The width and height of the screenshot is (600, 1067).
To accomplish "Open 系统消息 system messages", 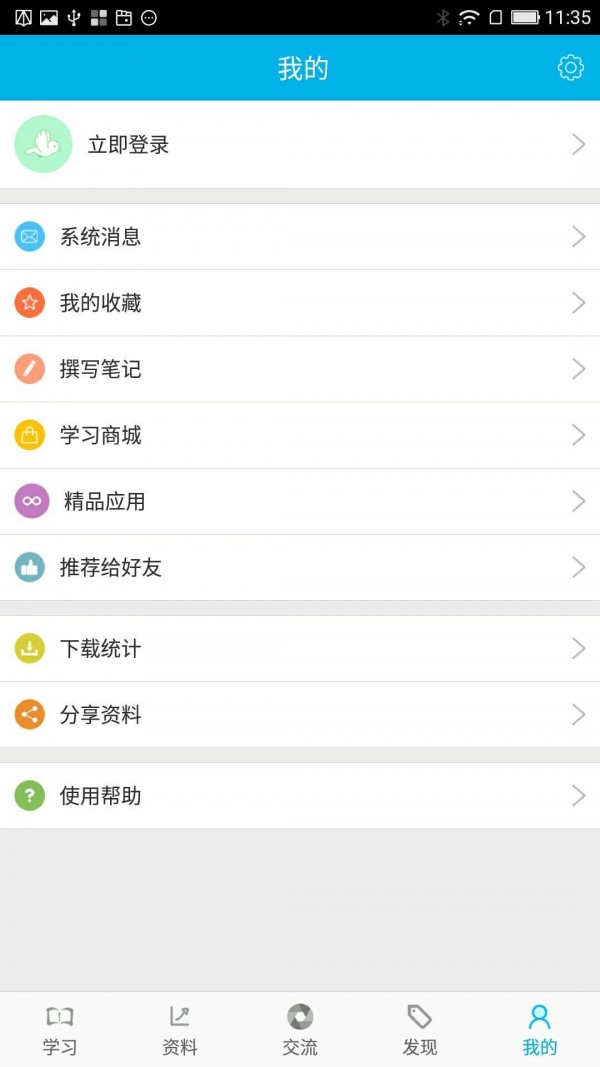I will (x=100, y=237).
